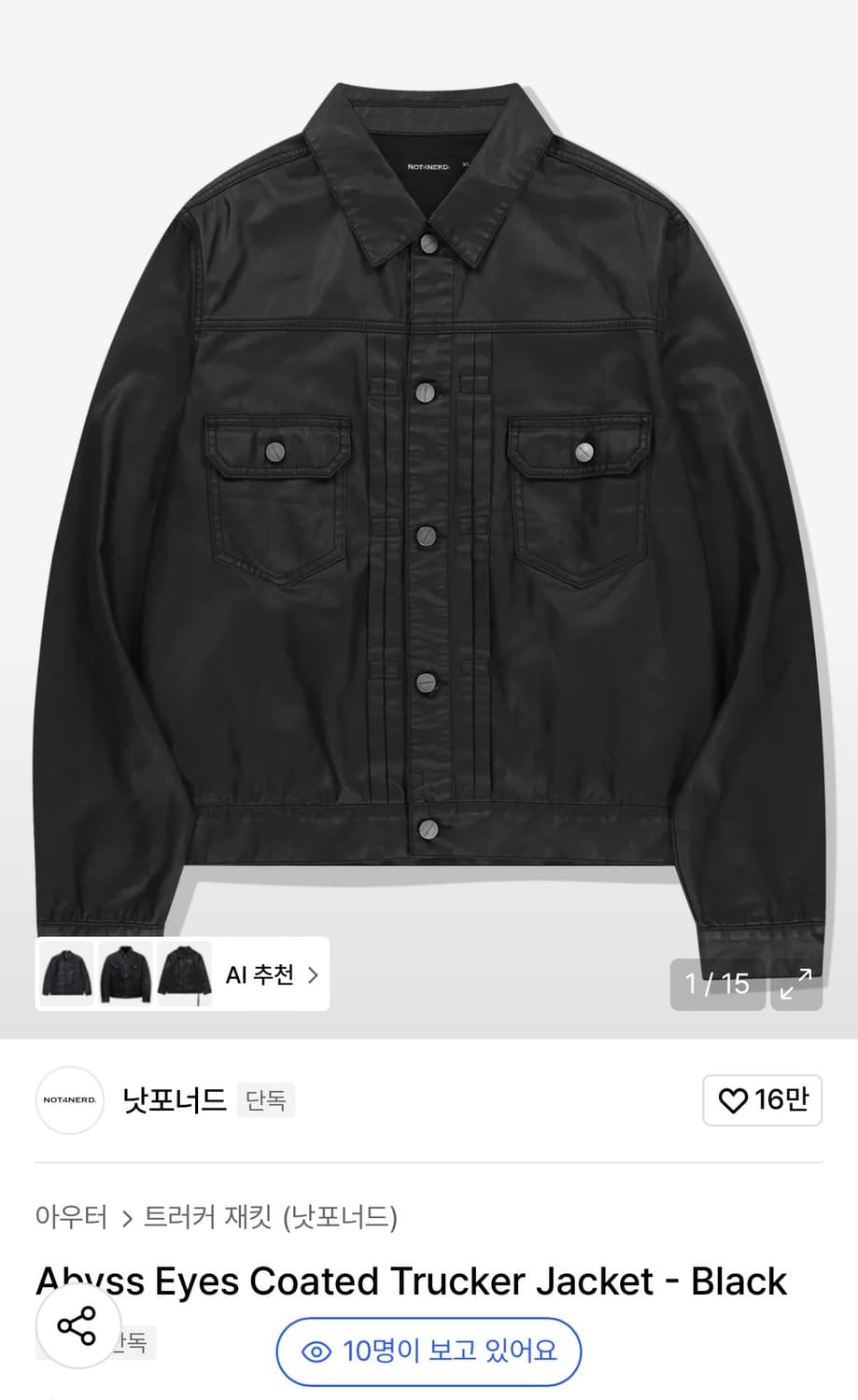Screen dimensions: 858x1400
Task: Select the NOT4NERD brand logo circle
Action: 70,1100
